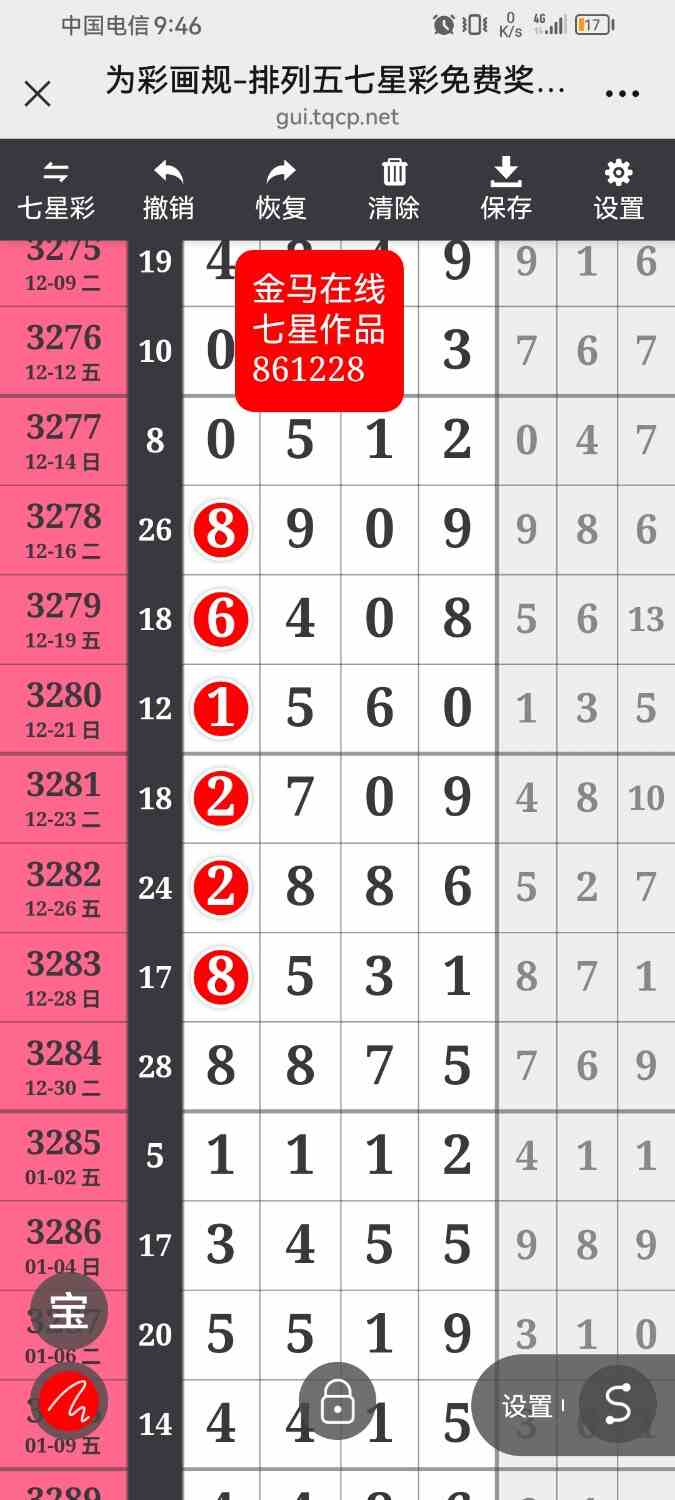The width and height of the screenshot is (675, 1500).
Task: Clear all drawings with 清除
Action: 394,190
